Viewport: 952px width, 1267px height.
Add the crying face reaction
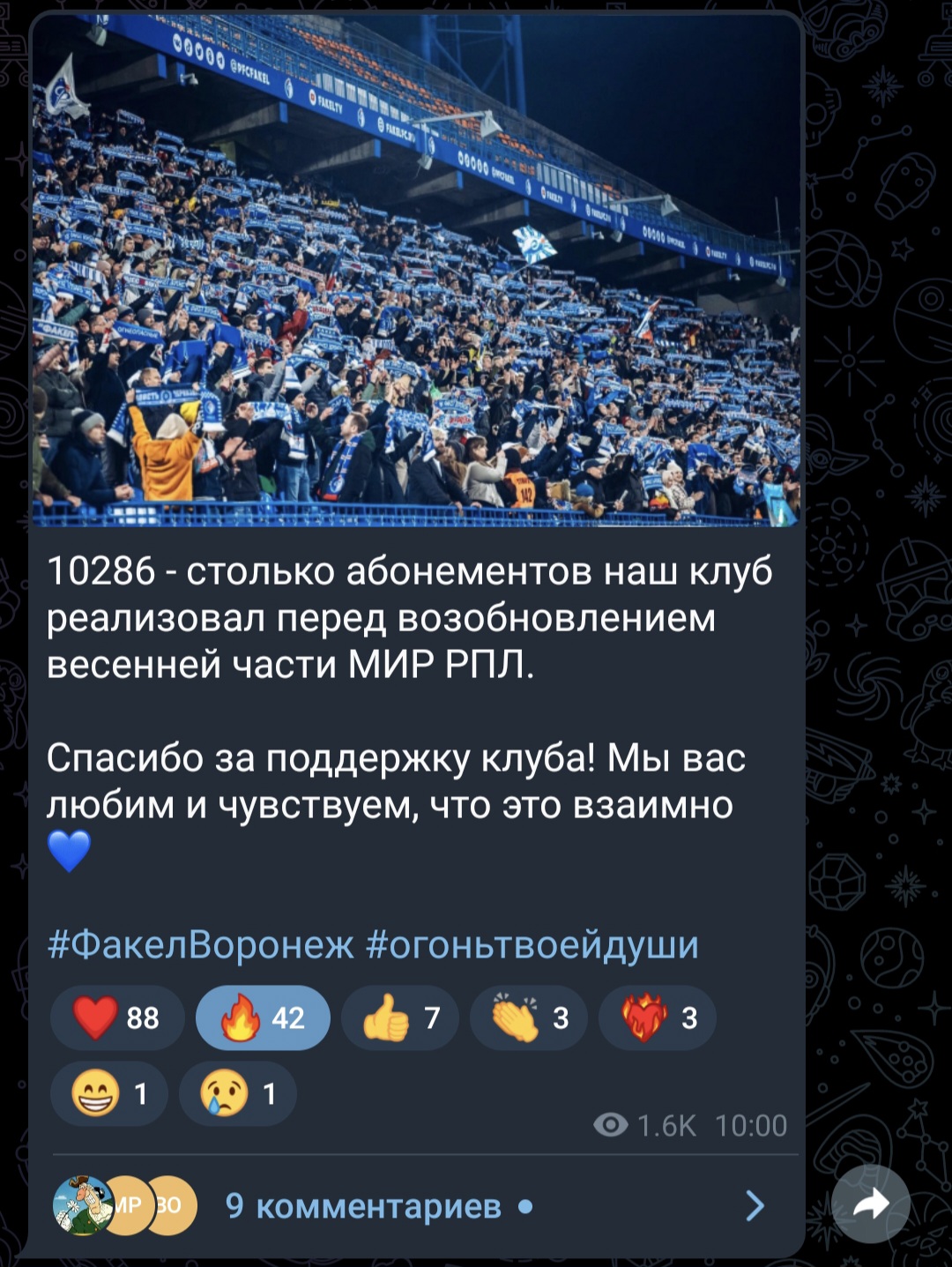pos(237,1094)
